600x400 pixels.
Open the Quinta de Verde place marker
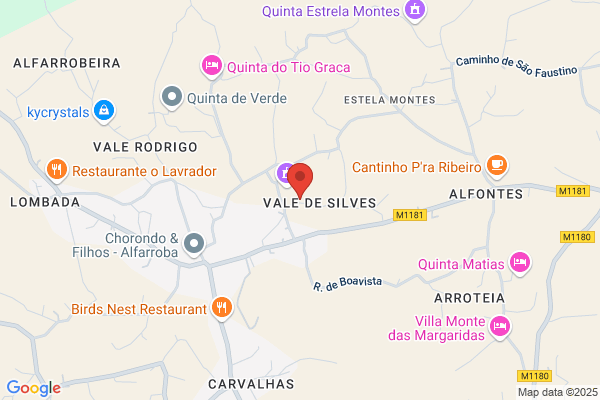172,97
